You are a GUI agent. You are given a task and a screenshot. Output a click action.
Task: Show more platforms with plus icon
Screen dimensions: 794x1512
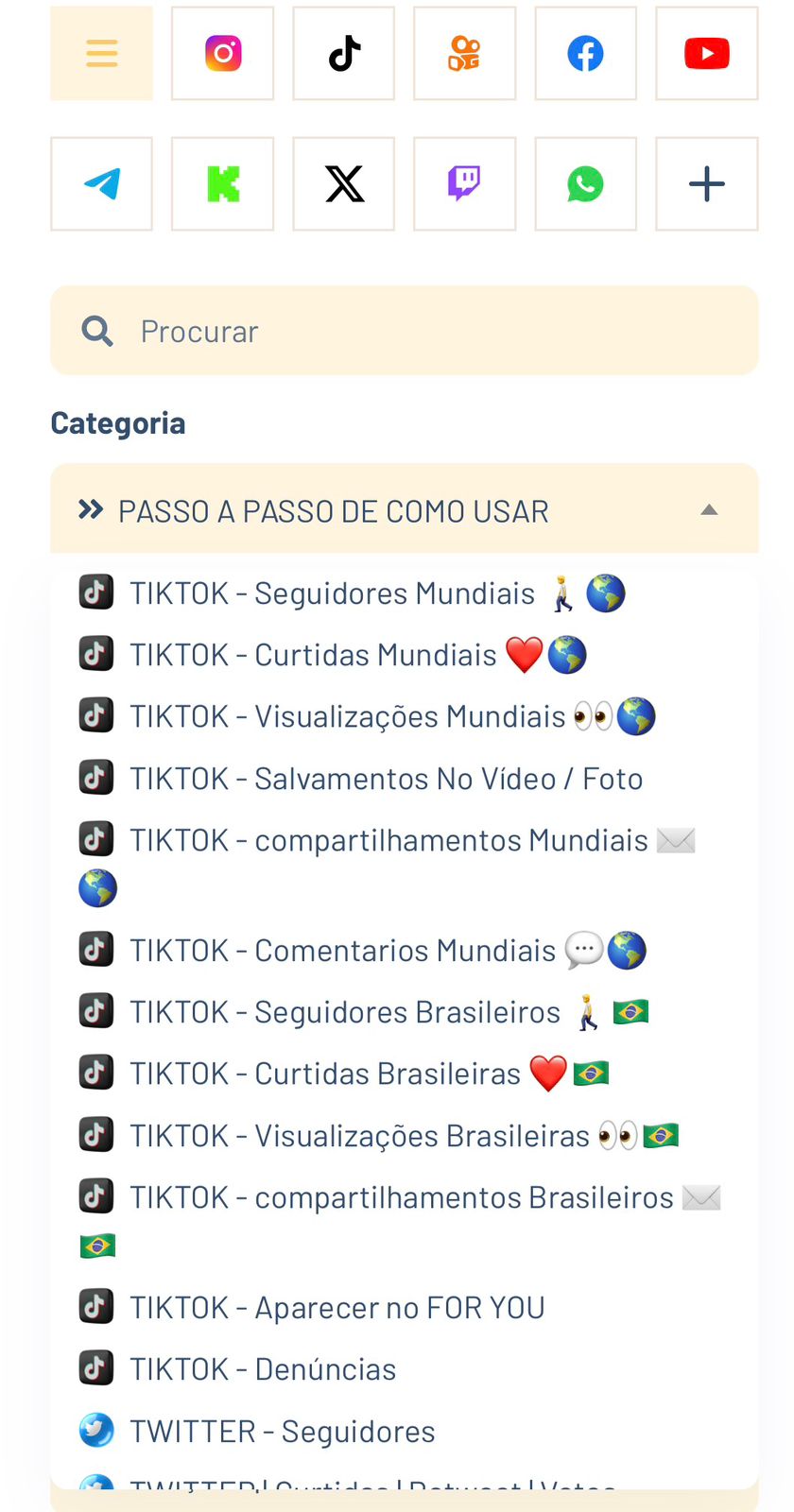tap(706, 183)
